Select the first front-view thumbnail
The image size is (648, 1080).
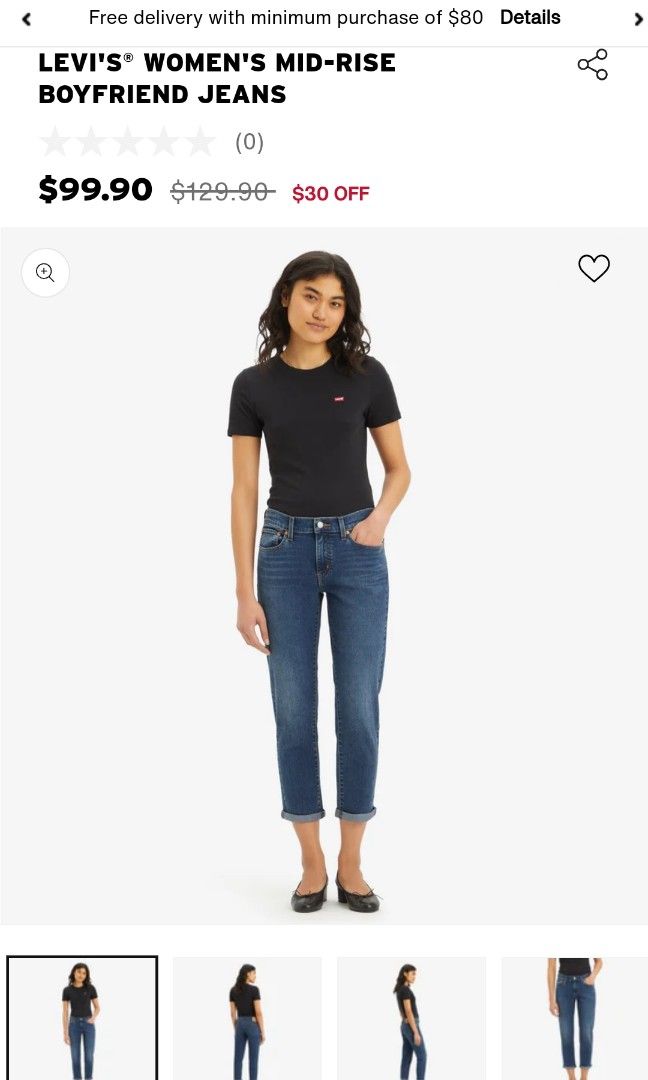pyautogui.click(x=82, y=1018)
